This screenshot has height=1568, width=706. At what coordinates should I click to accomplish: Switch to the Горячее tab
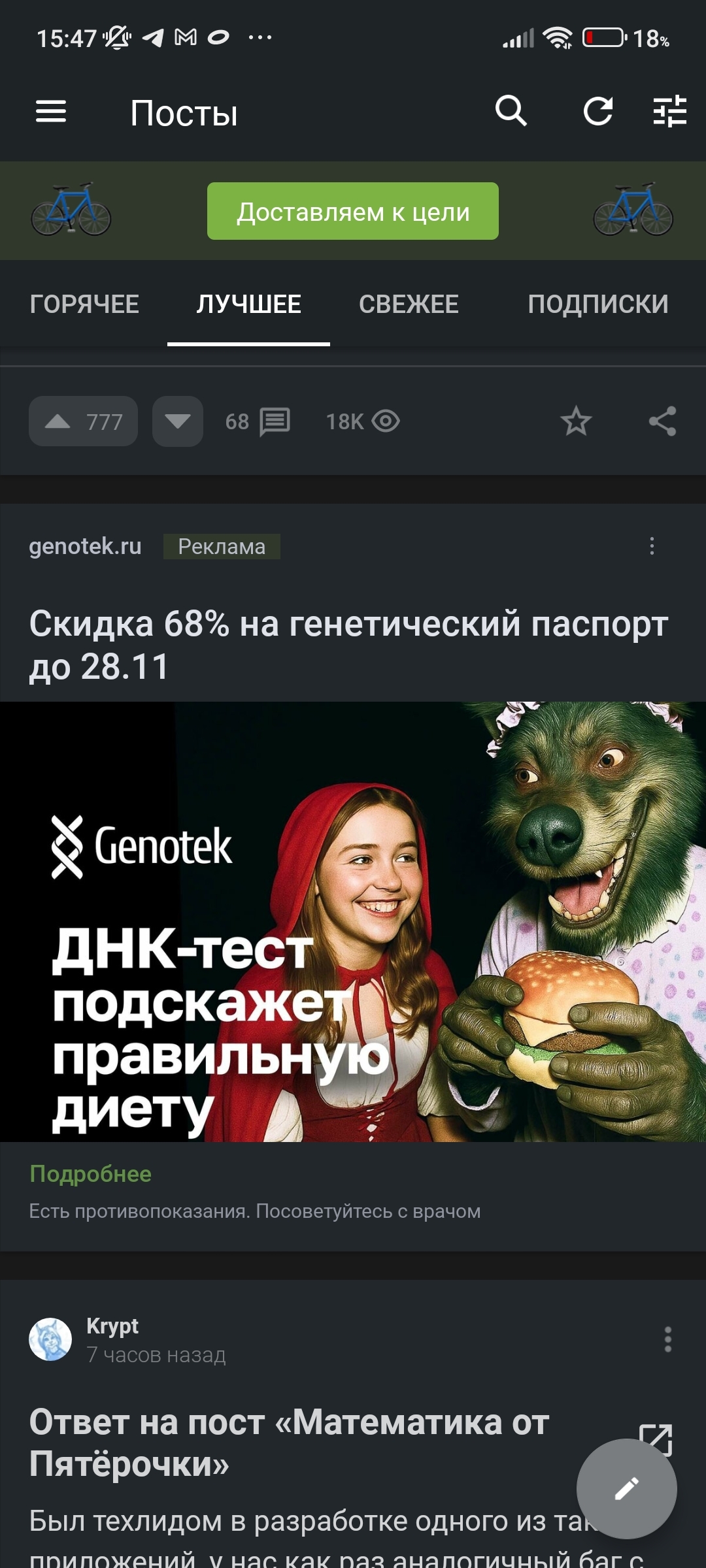84,304
